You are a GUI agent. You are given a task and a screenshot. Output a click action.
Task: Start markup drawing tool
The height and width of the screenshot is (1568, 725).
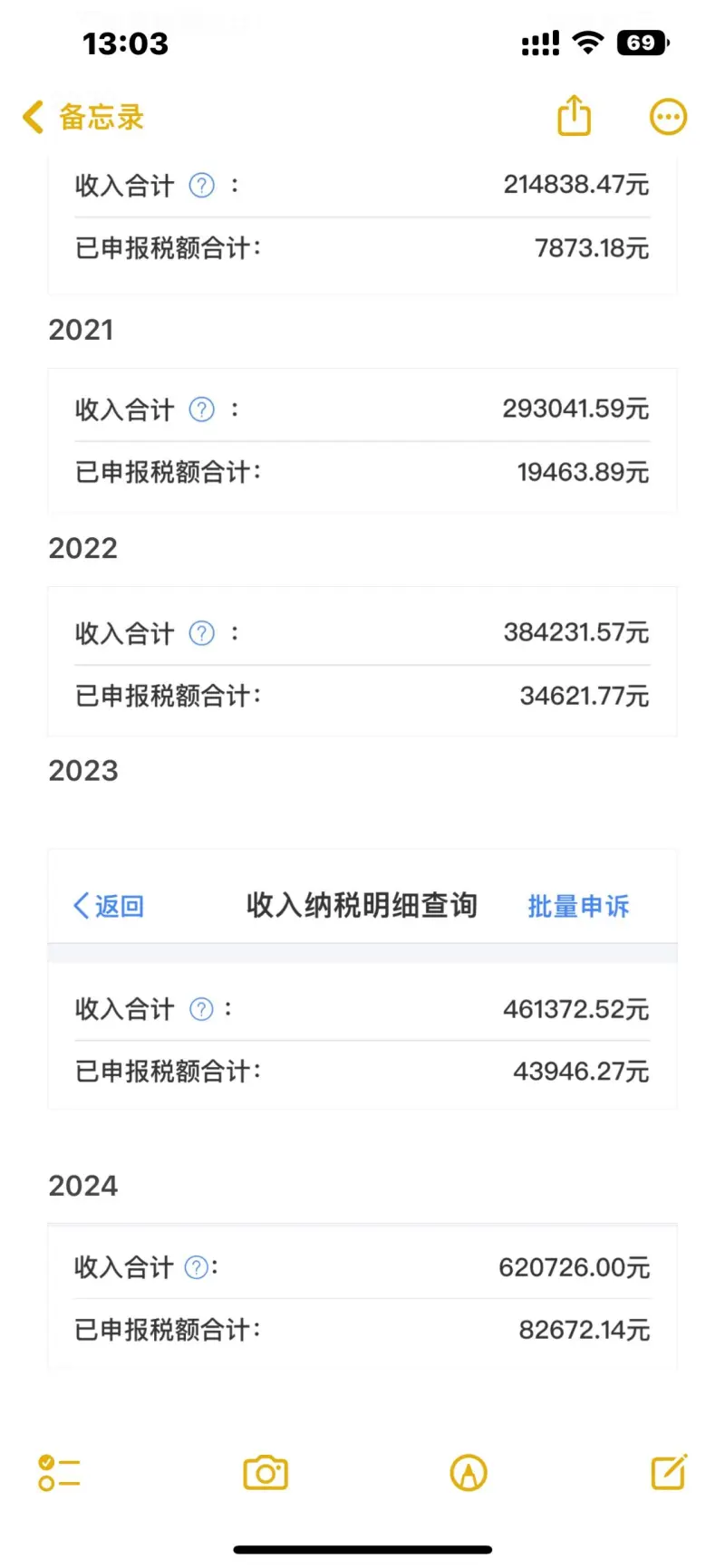pyautogui.click(x=469, y=1473)
